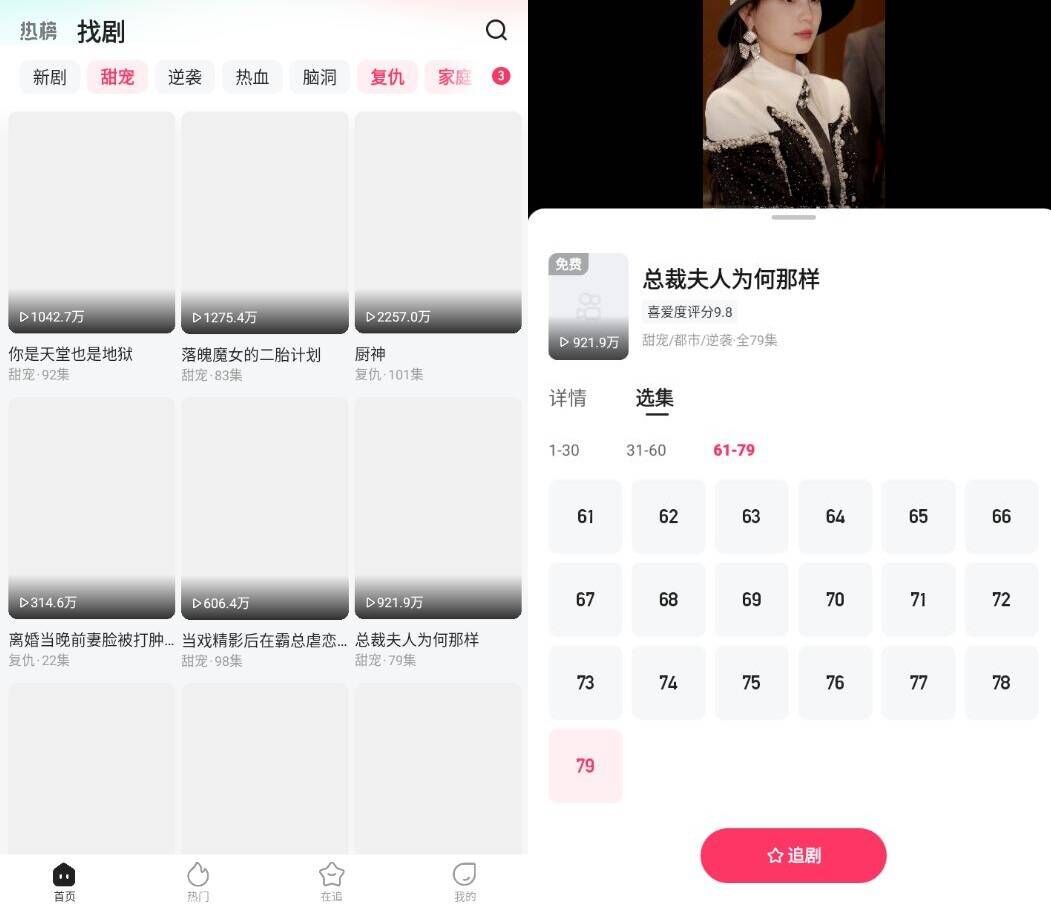Show episodes 1-30 range
This screenshot has width=1051, height=922.
564,450
